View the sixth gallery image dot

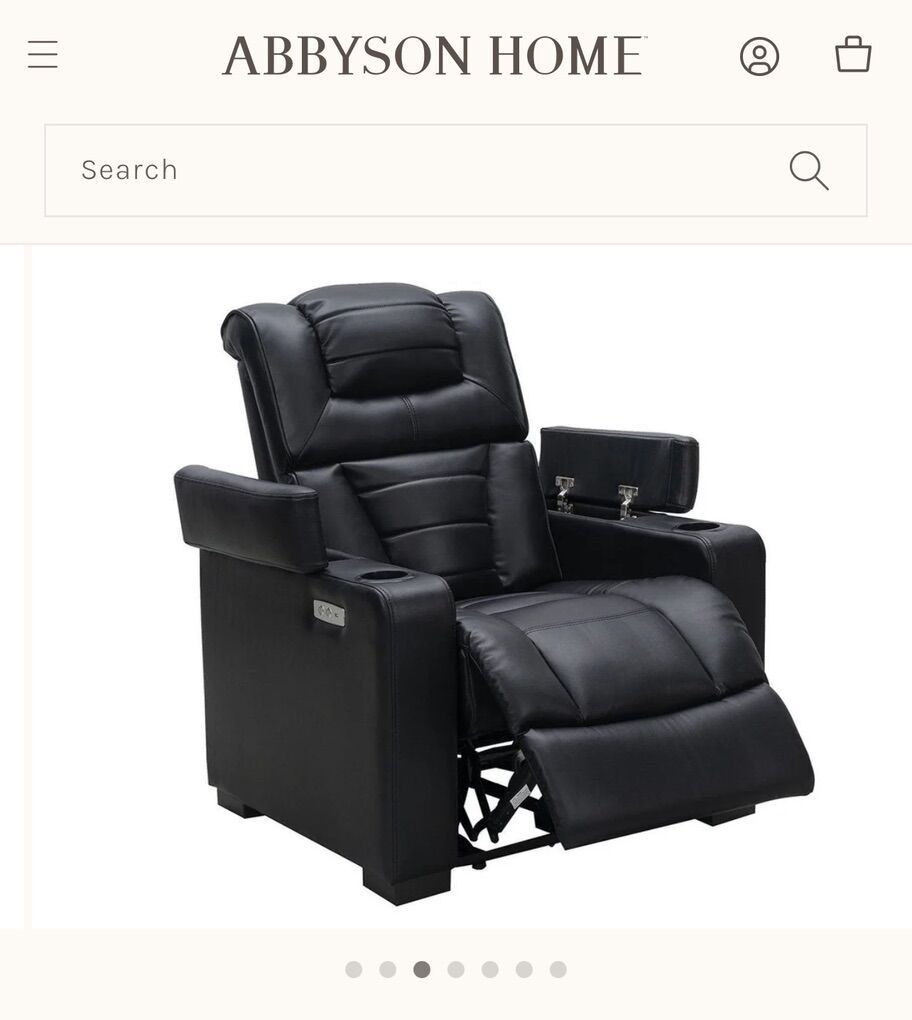[524, 969]
